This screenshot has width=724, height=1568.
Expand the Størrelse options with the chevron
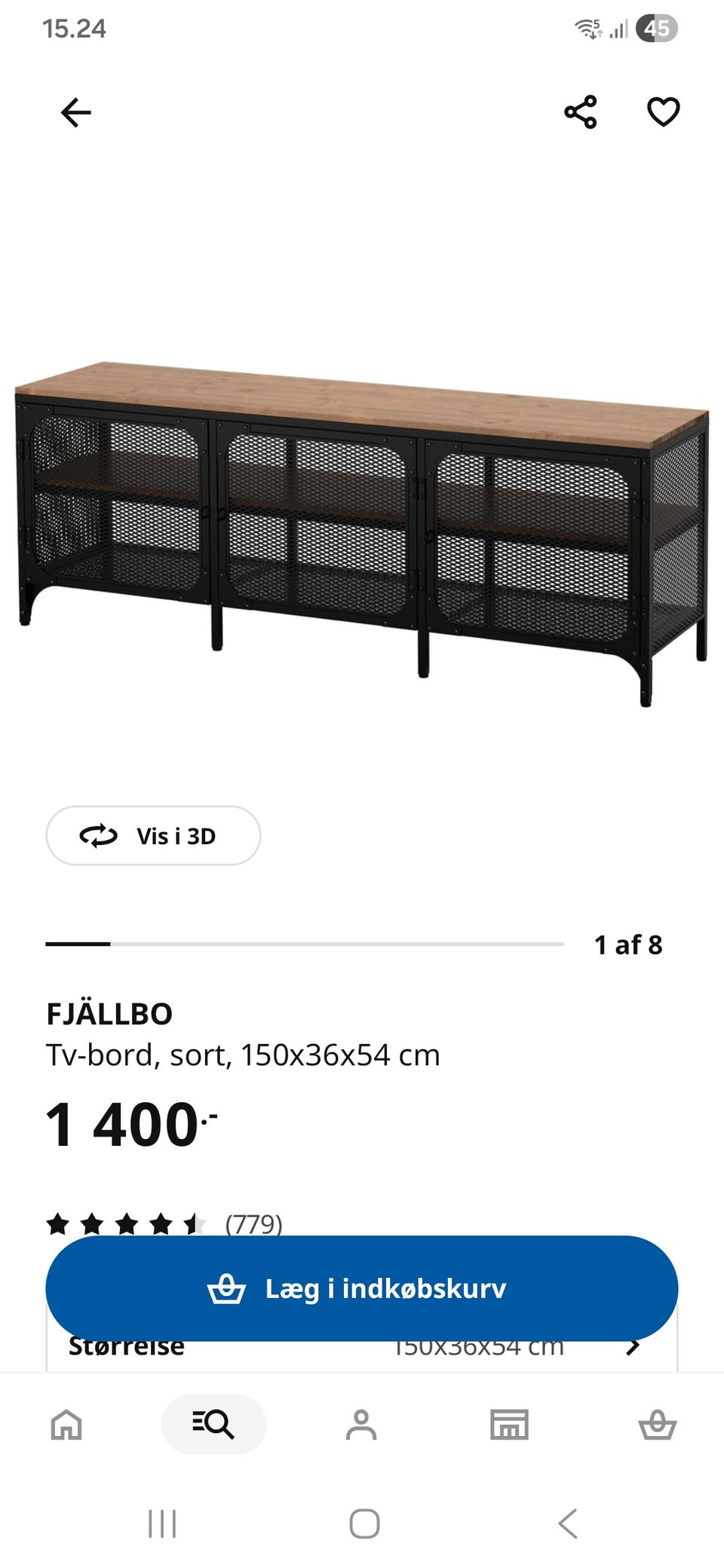pos(633,1346)
